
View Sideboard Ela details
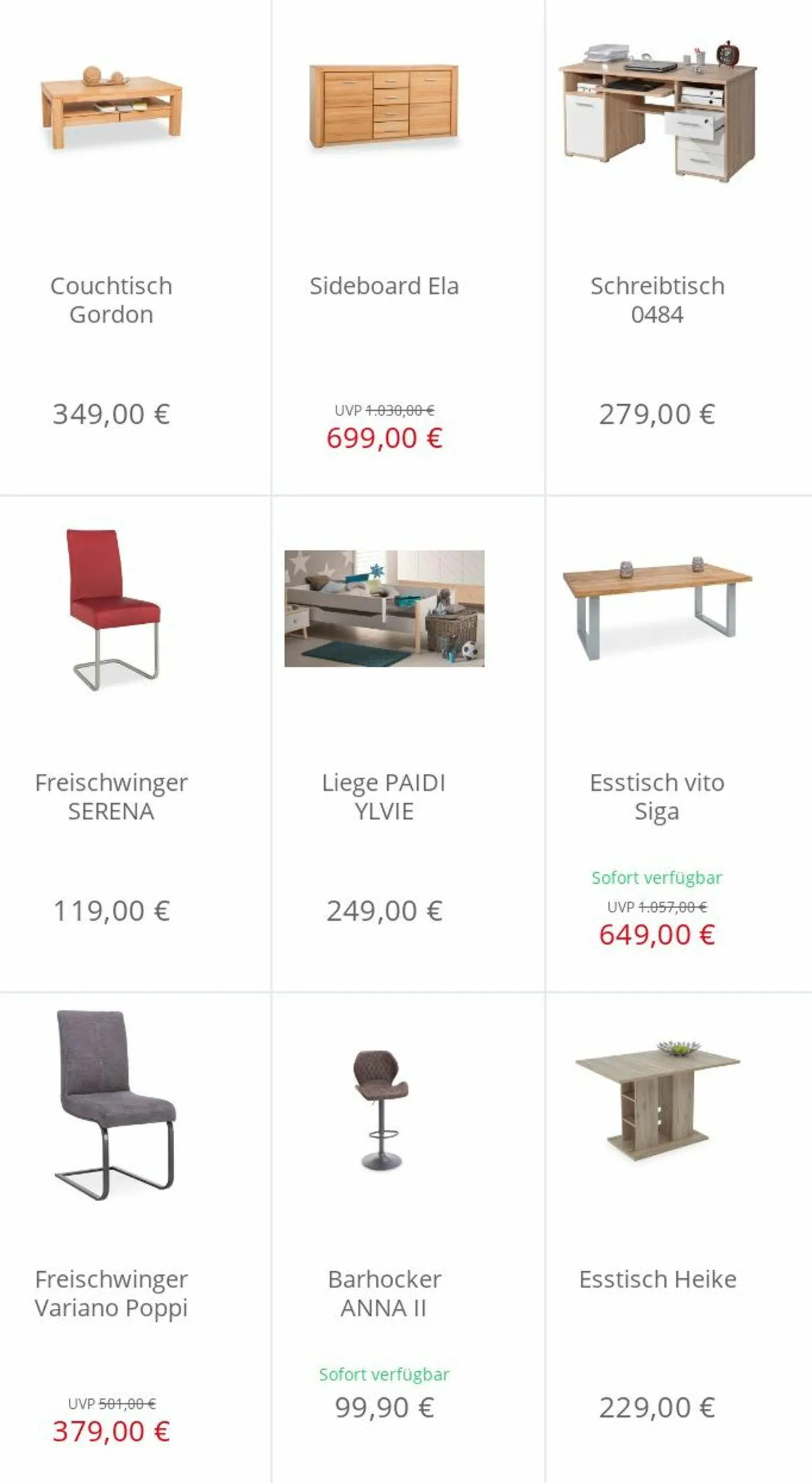384,286
